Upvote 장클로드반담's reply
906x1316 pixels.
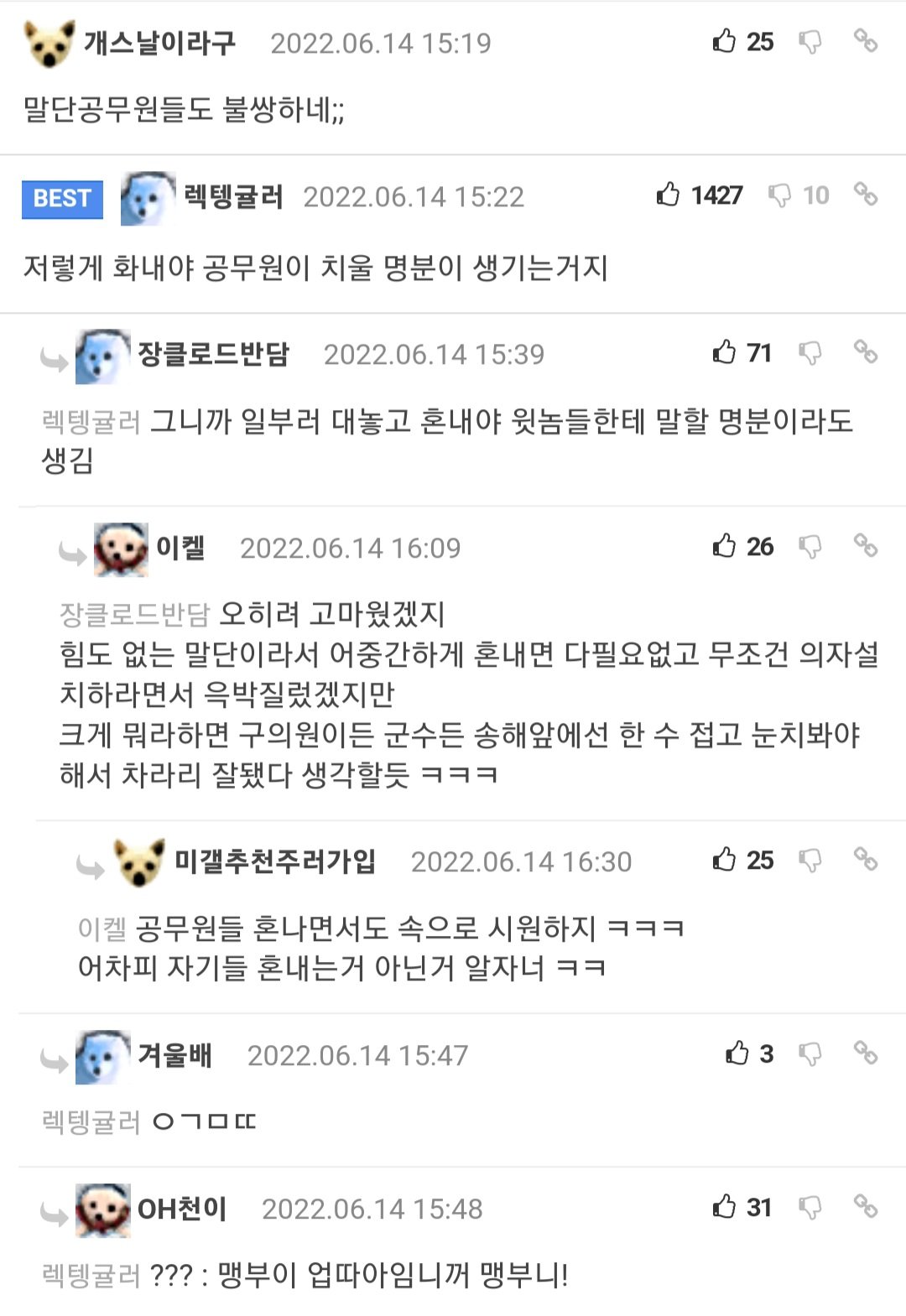[x=725, y=352]
